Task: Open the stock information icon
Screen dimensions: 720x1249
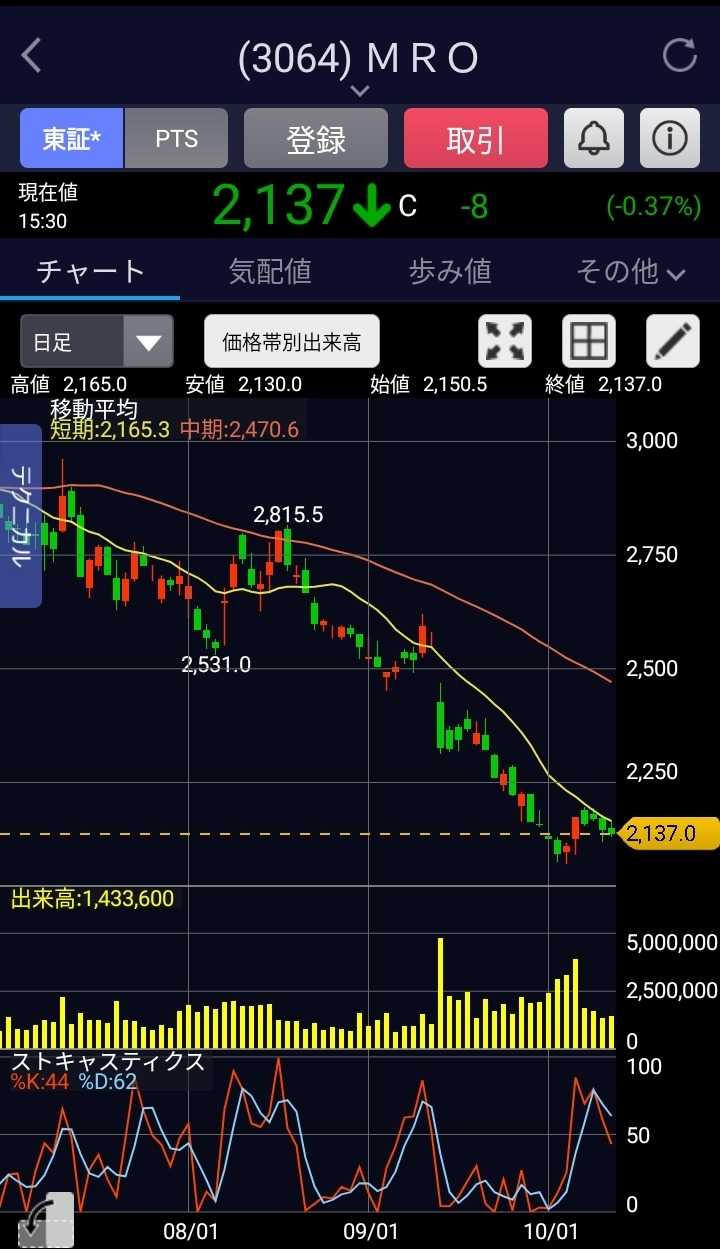Action: (x=670, y=138)
